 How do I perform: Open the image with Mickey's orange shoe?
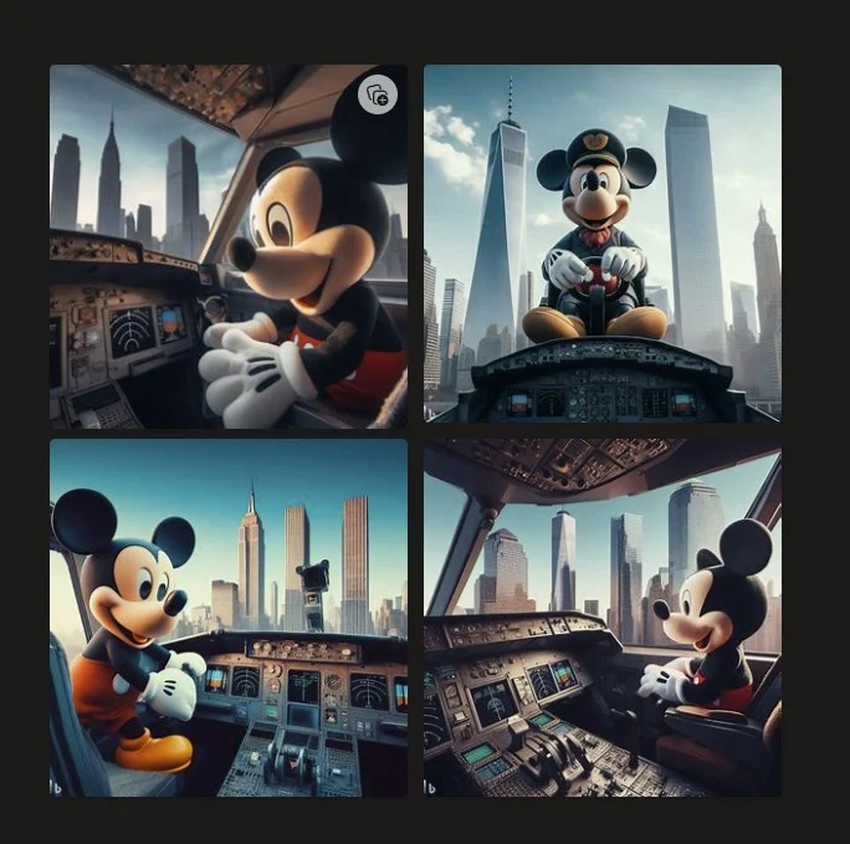[228, 617]
